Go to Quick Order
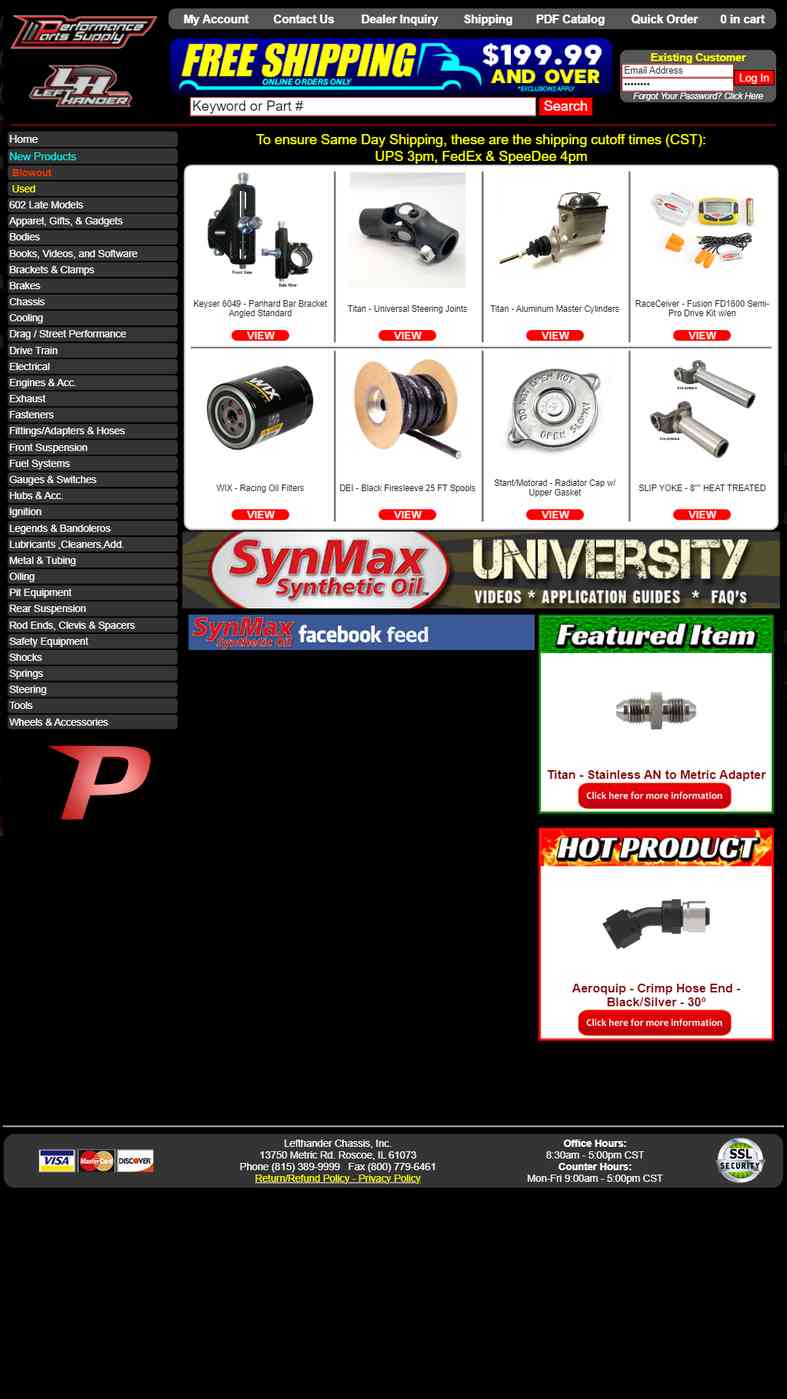The image size is (787, 1399). click(664, 19)
